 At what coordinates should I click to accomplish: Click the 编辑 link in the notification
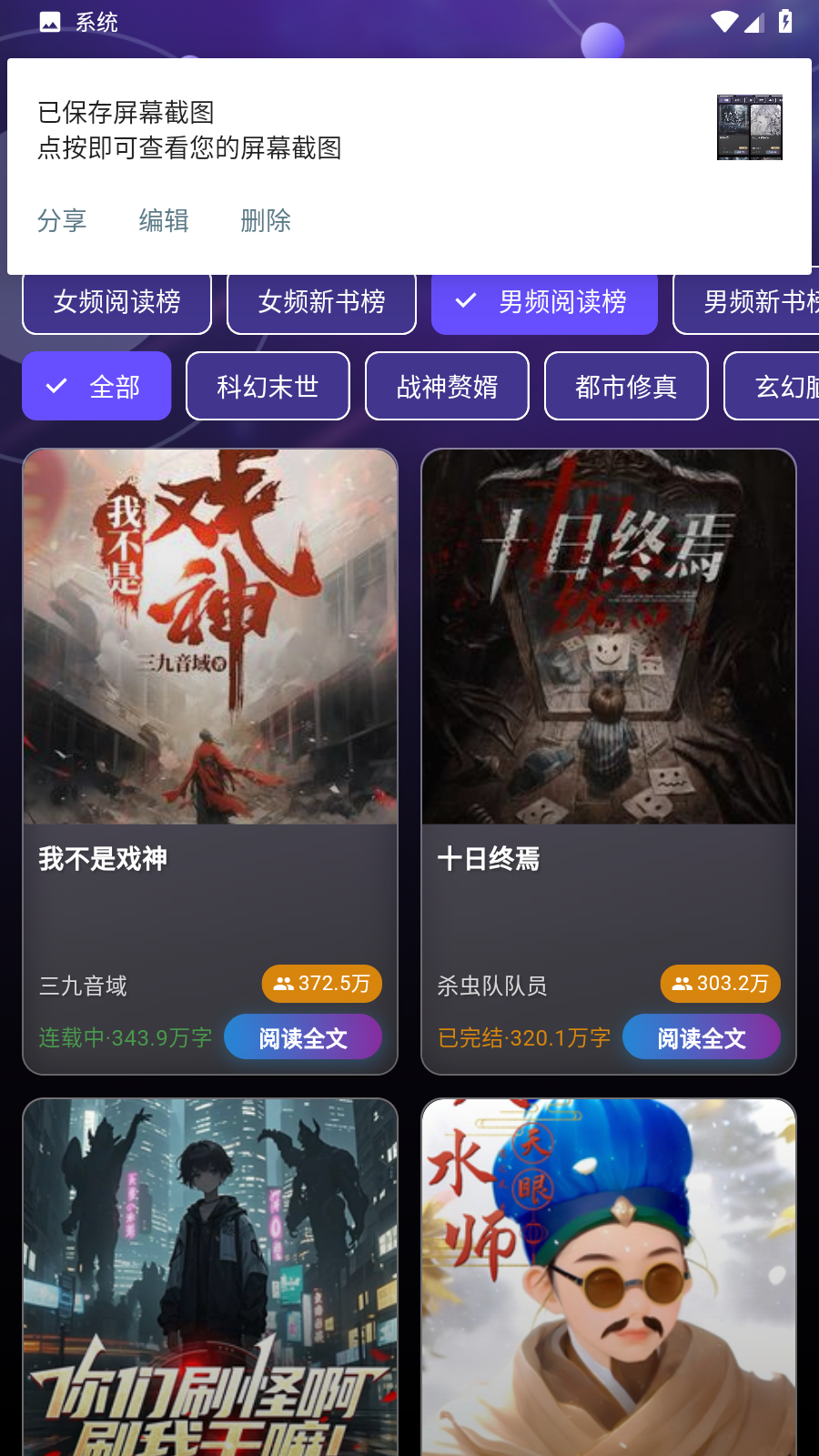[x=164, y=221]
